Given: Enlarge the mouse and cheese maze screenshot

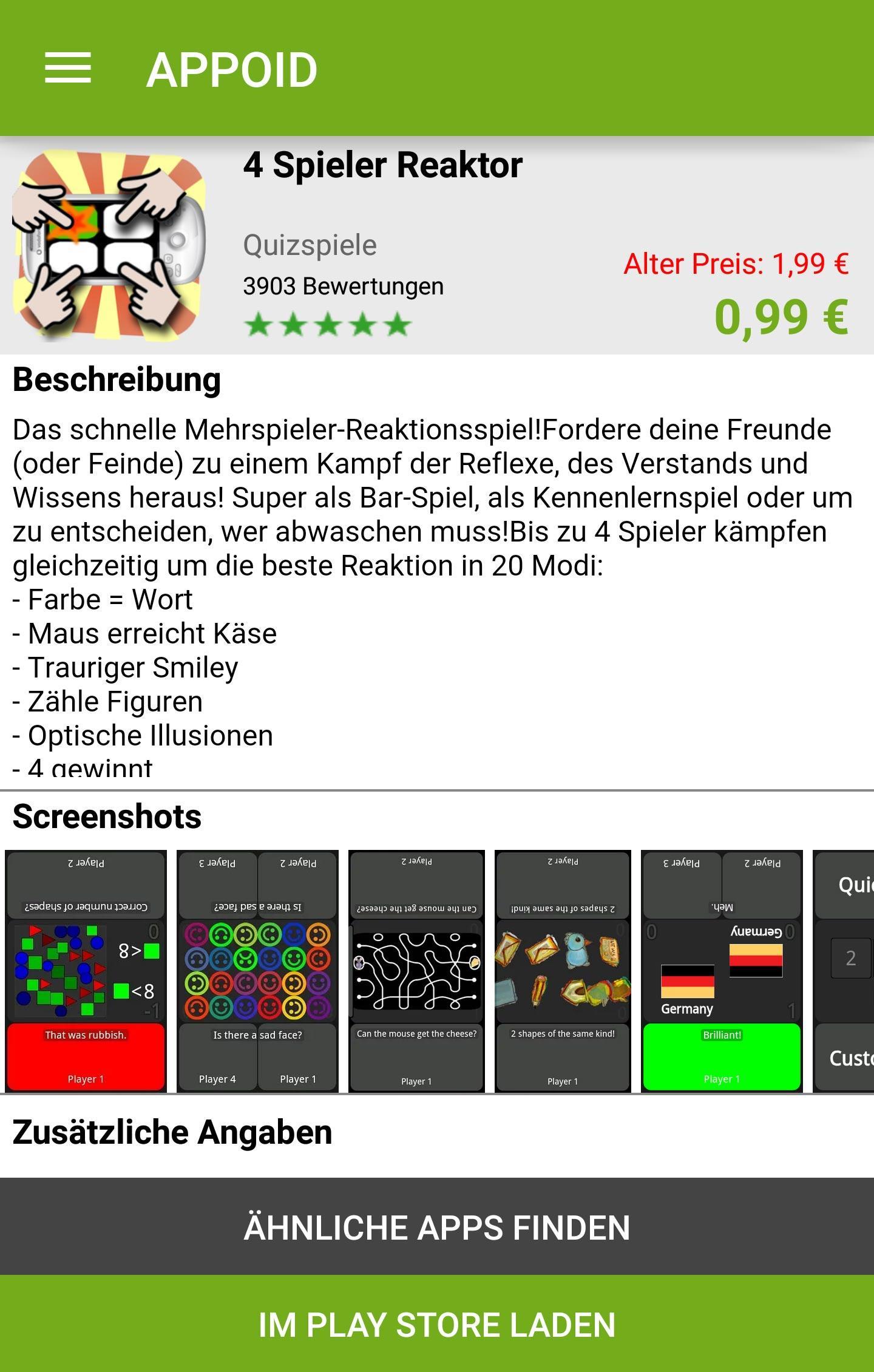Looking at the screenshot, I should pos(416,971).
